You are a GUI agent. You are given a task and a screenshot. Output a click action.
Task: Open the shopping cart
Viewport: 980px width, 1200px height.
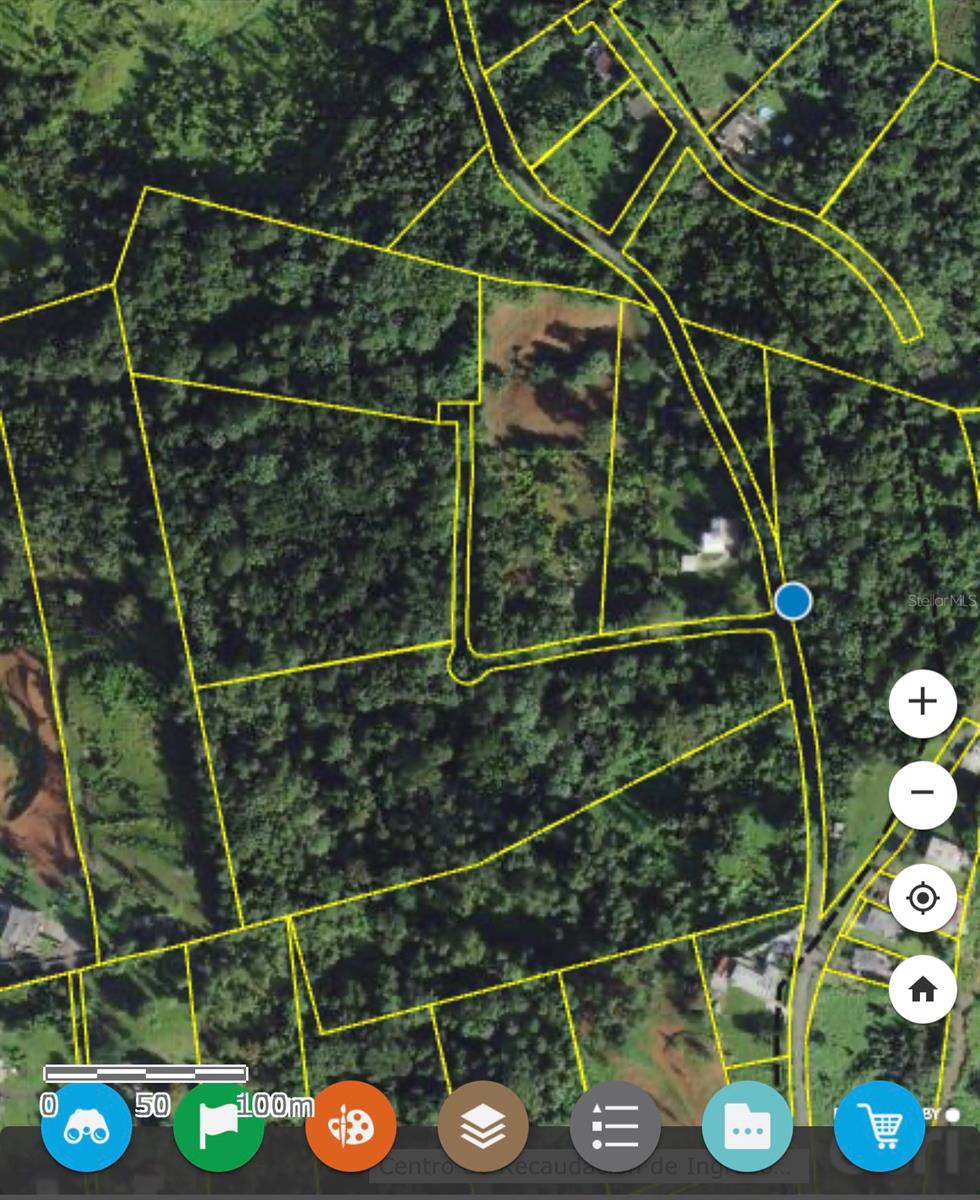pos(879,1127)
